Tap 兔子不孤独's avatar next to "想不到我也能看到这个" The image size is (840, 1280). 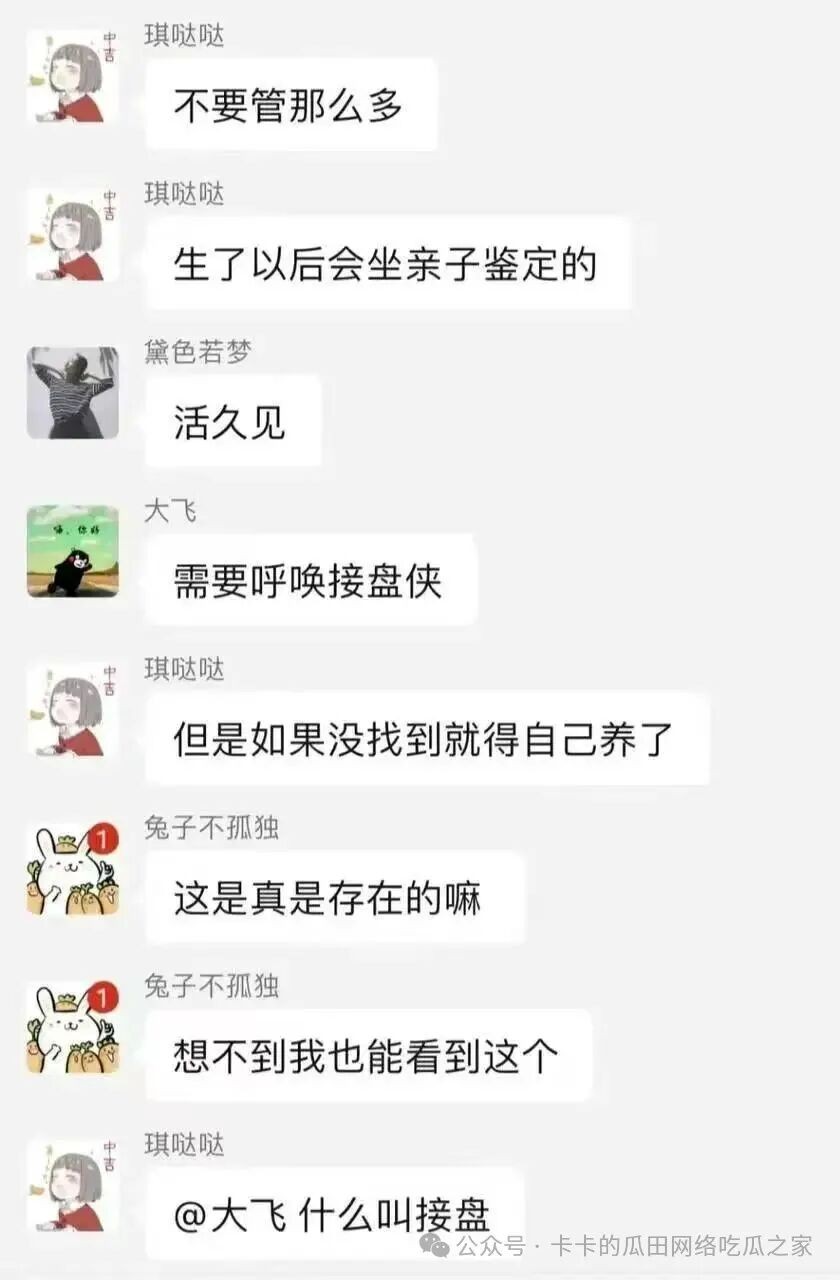point(73,1028)
